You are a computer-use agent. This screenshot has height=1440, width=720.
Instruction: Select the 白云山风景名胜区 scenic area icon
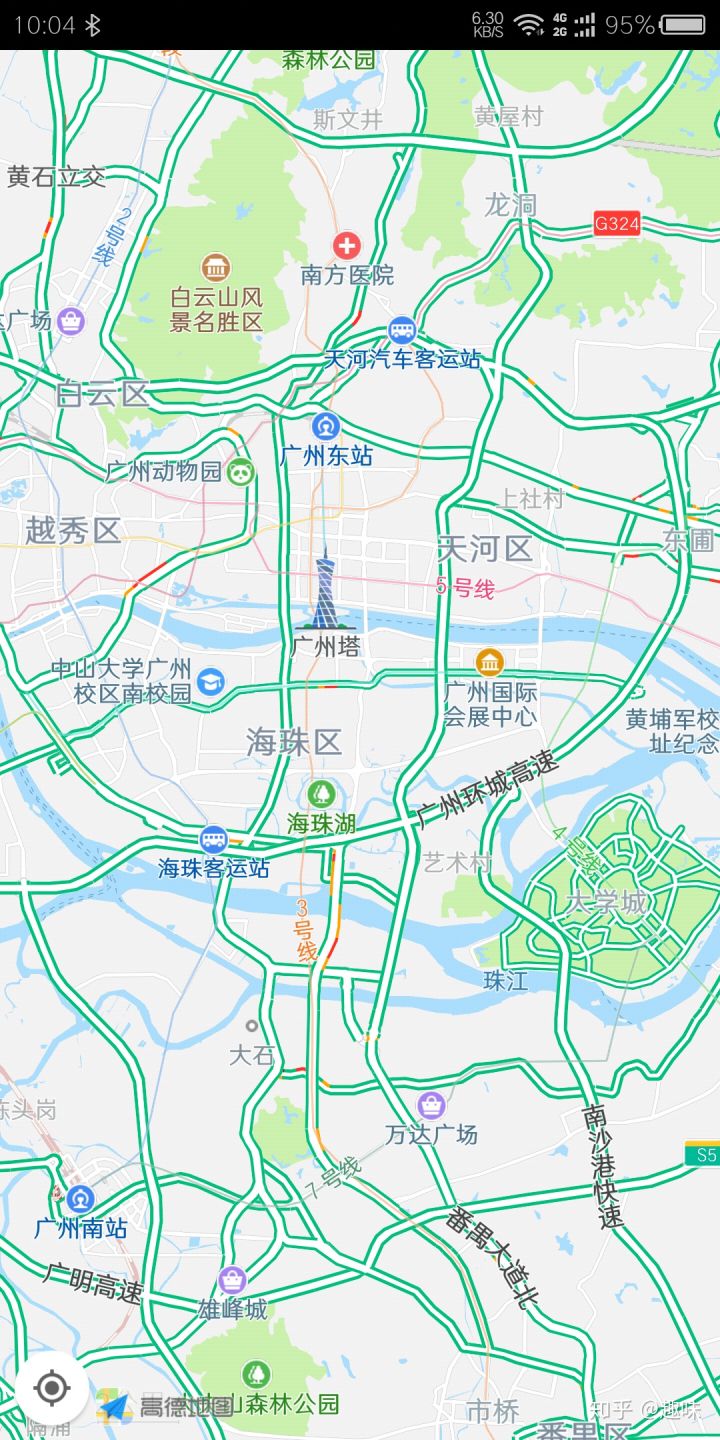214,267
